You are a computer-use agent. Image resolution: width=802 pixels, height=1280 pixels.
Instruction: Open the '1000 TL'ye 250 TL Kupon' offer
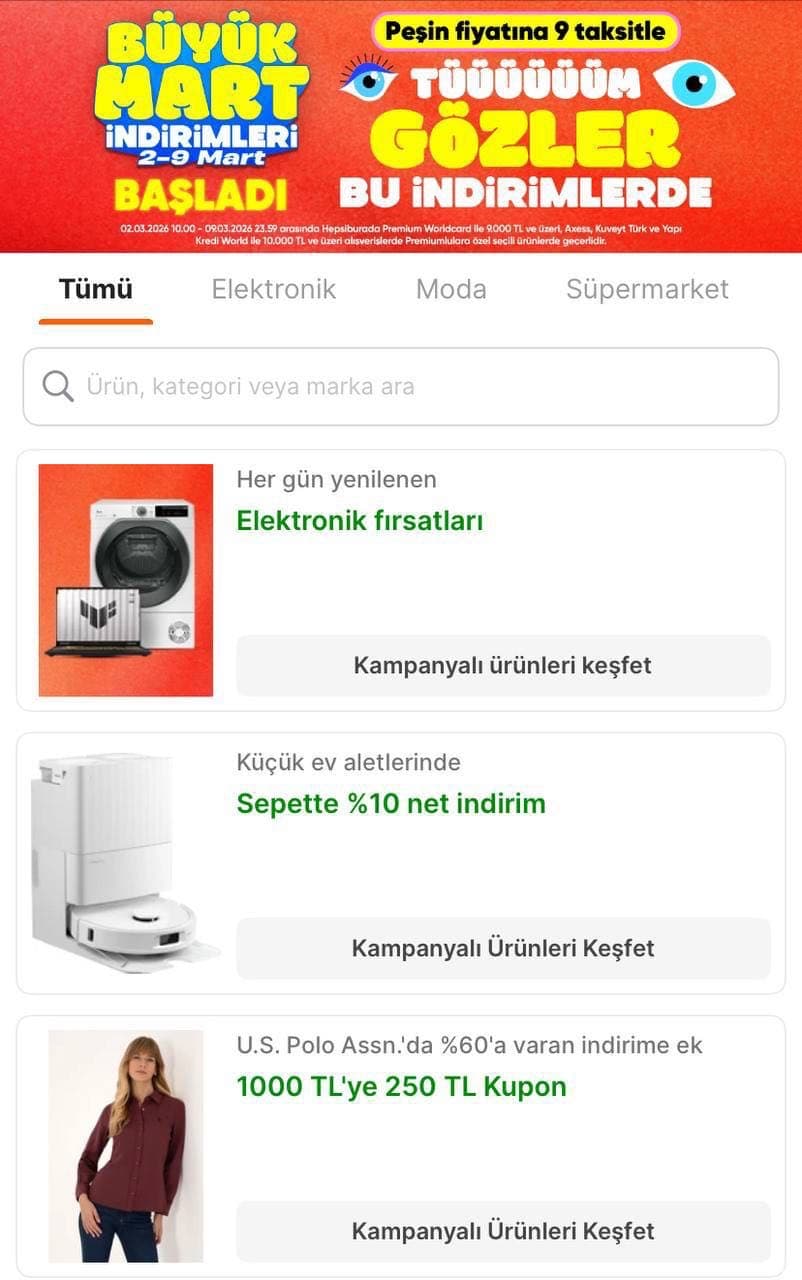[x=400, y=1086]
